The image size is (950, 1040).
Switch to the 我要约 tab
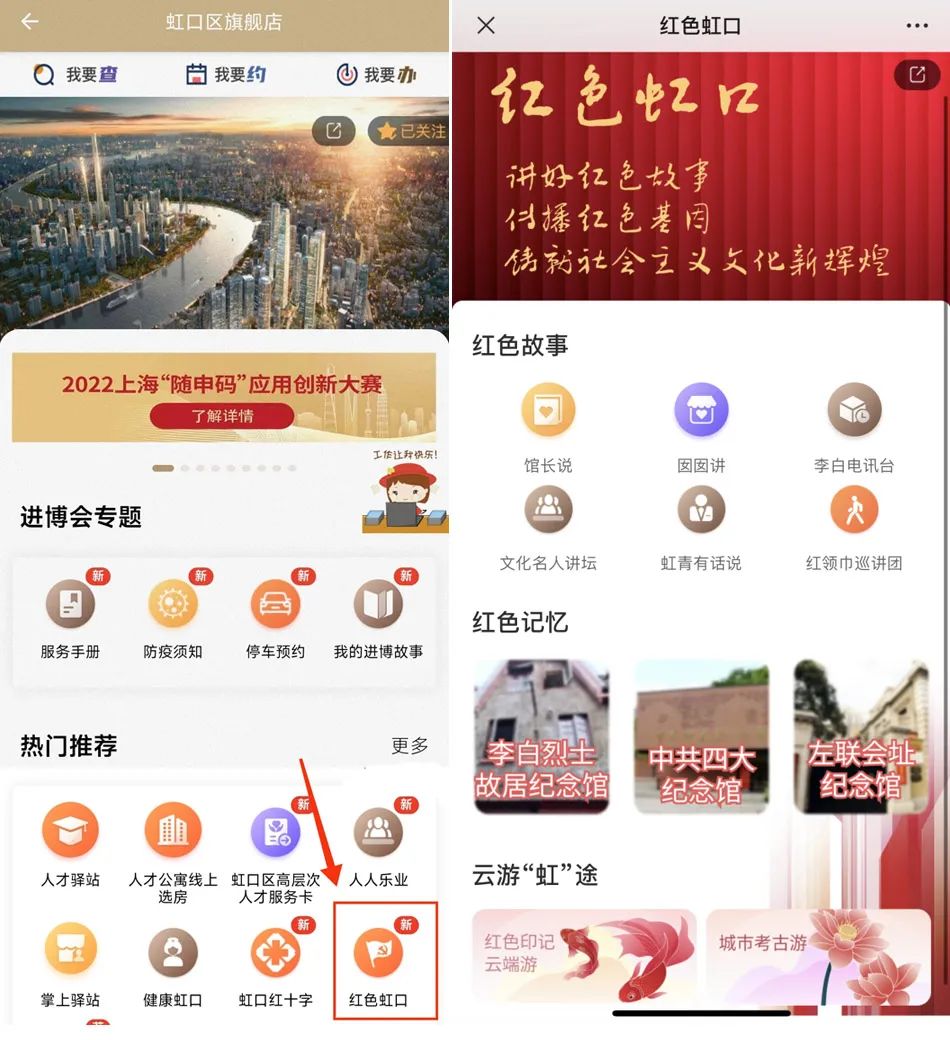pyautogui.click(x=226, y=75)
